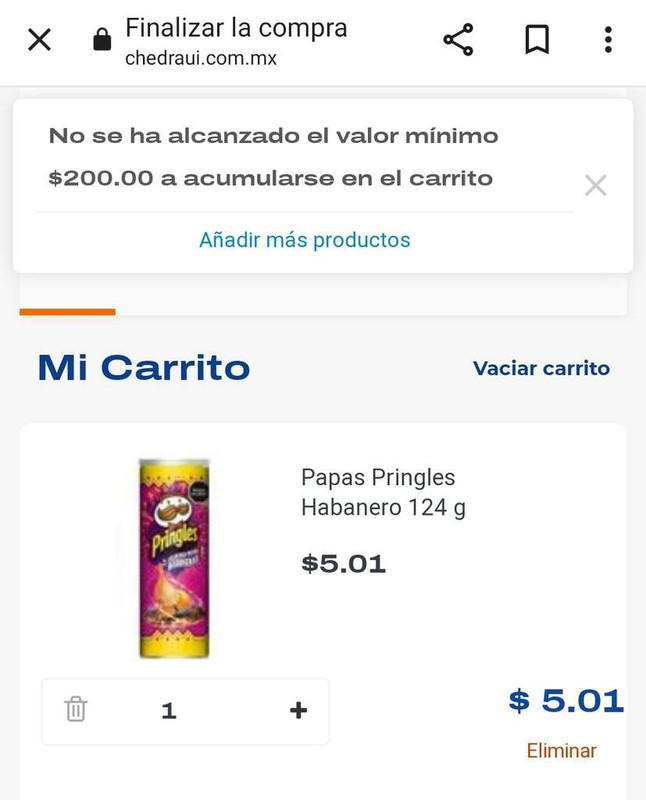
Task: Dismiss the minimum value notice
Action: [595, 185]
